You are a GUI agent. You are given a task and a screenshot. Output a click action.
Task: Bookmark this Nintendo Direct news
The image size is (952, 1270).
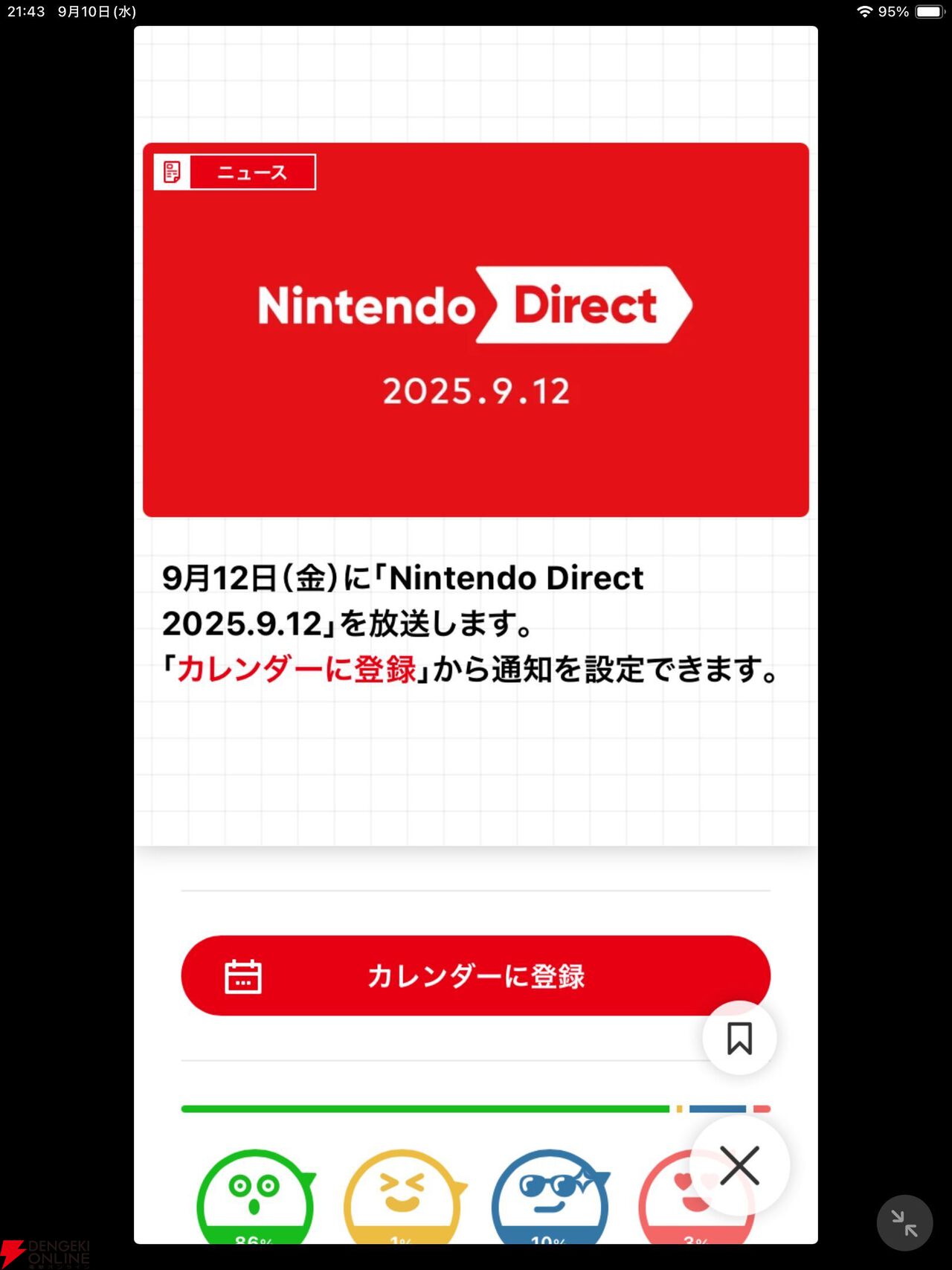click(x=739, y=1038)
